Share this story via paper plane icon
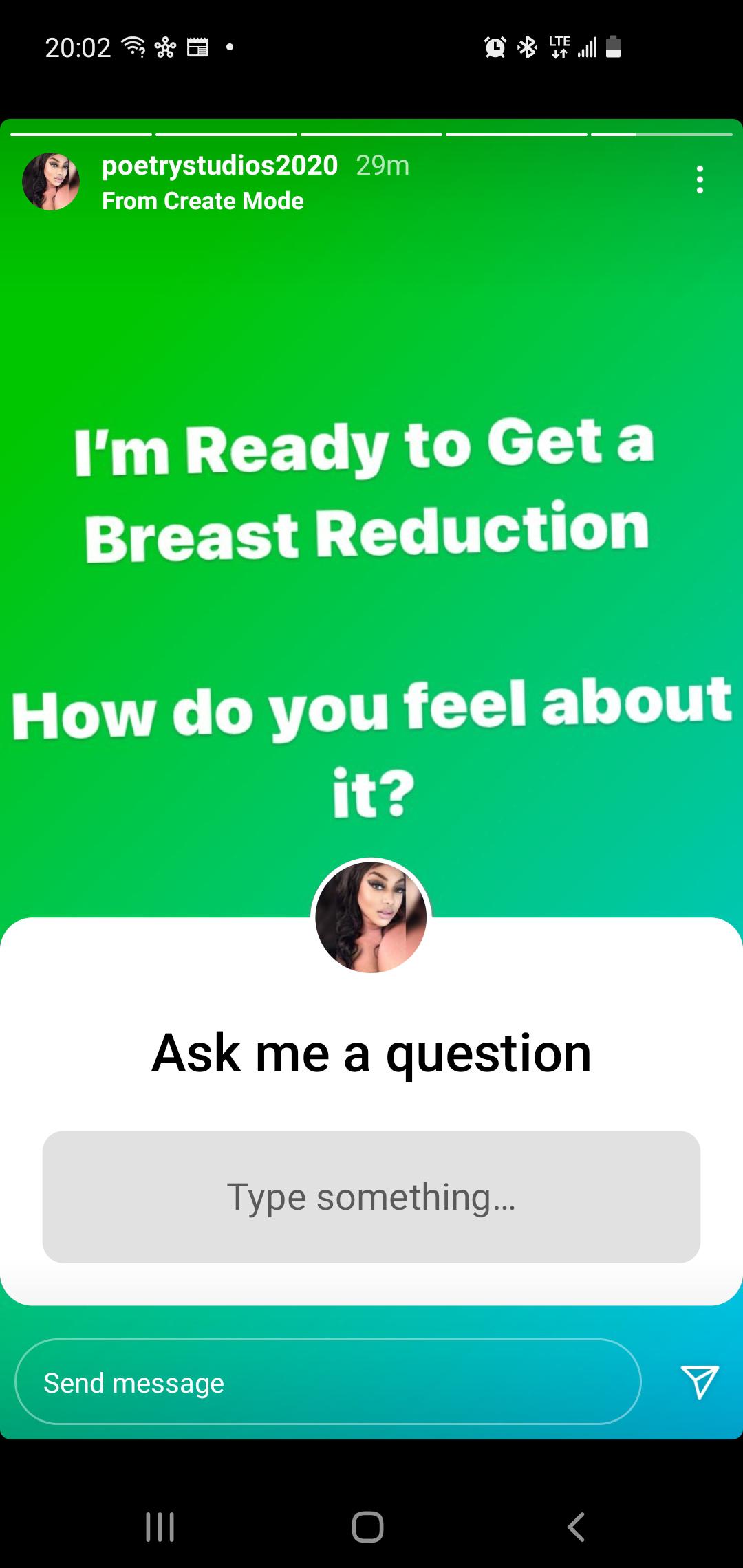The height and width of the screenshot is (1568, 743). tap(700, 1382)
